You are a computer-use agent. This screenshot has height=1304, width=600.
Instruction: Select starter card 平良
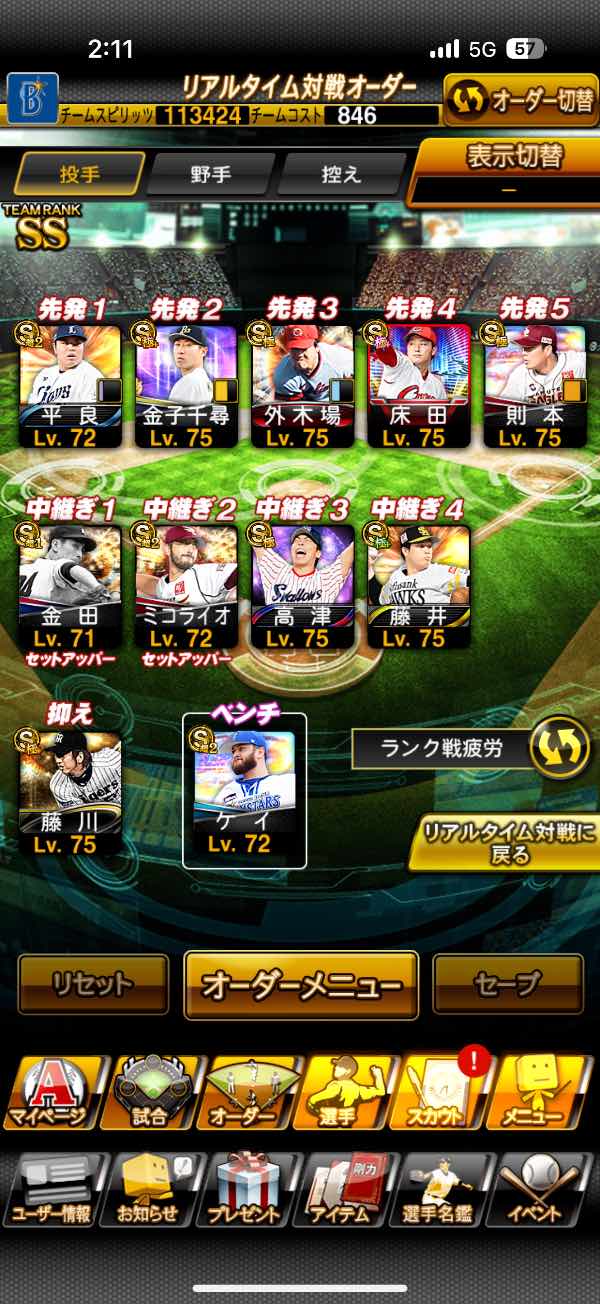(x=70, y=386)
